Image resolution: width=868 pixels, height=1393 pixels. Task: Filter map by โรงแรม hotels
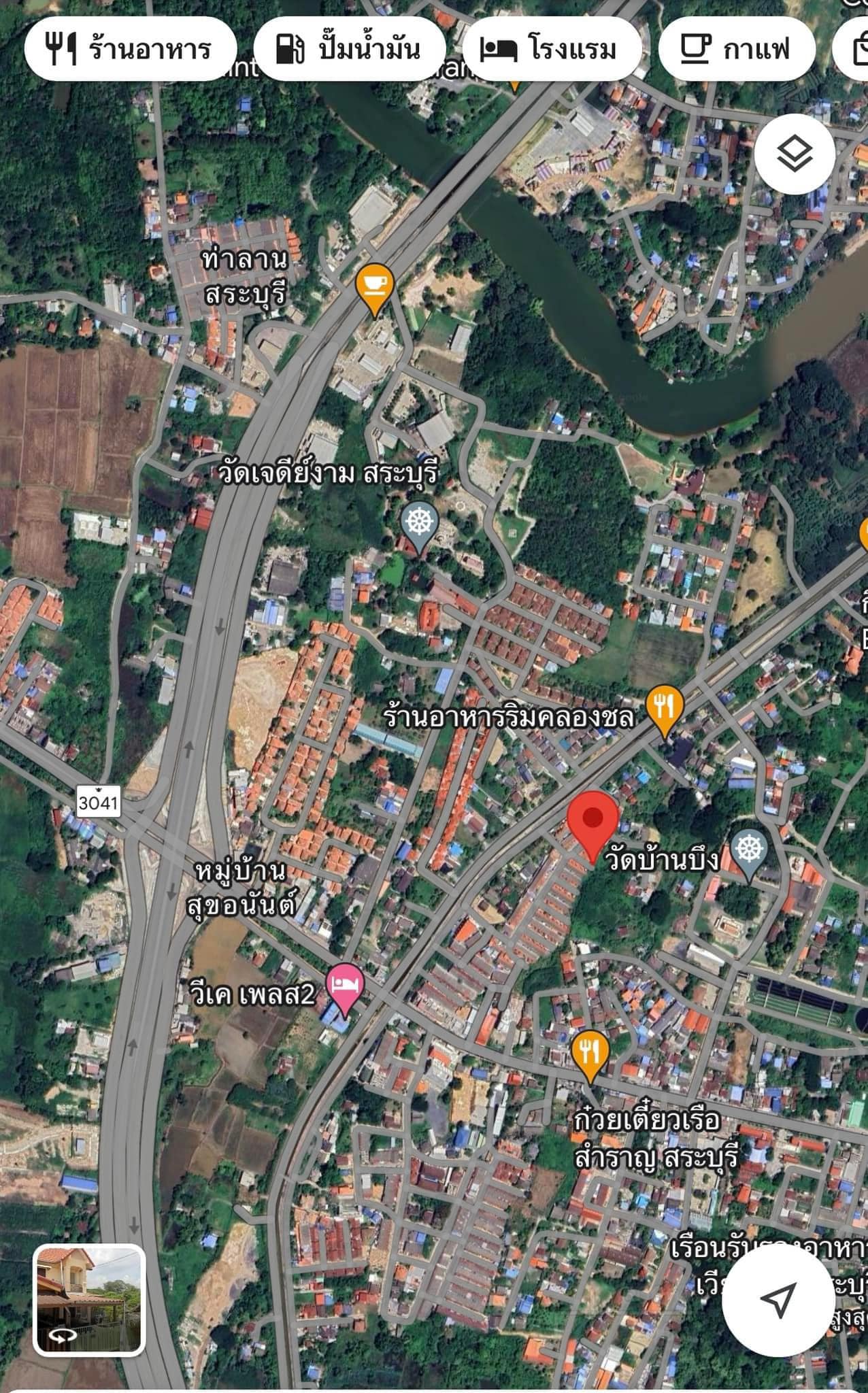point(551,50)
